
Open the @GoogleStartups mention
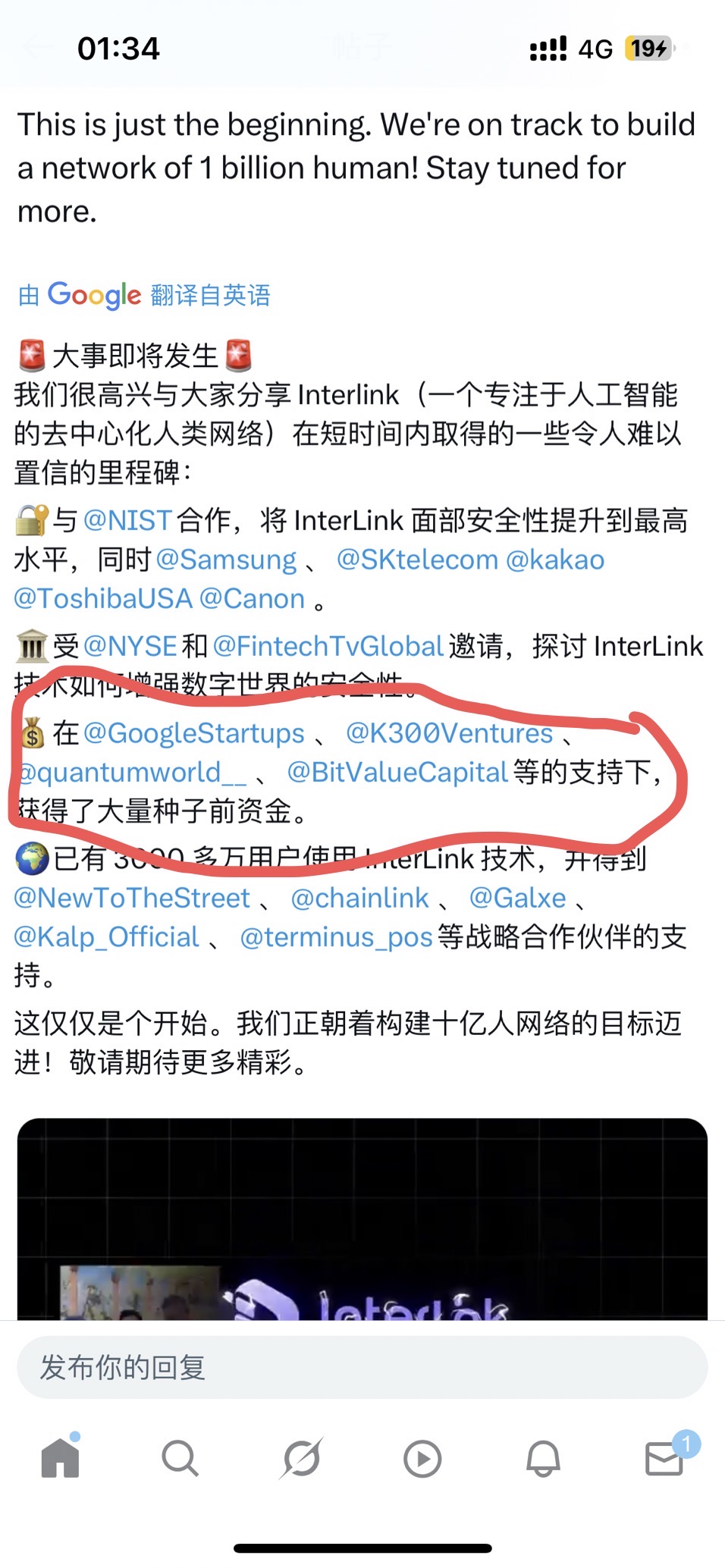[x=194, y=733]
